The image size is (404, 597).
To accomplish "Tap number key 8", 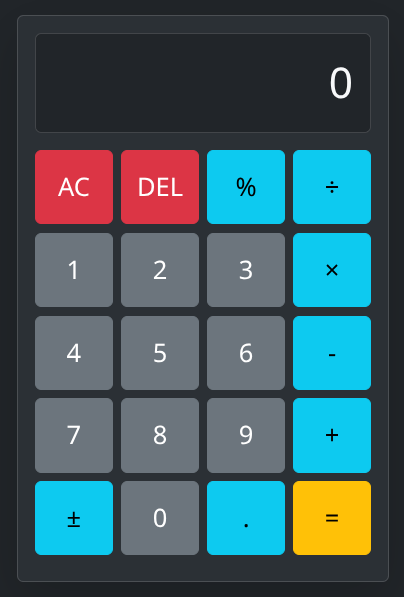I will 160,436.
